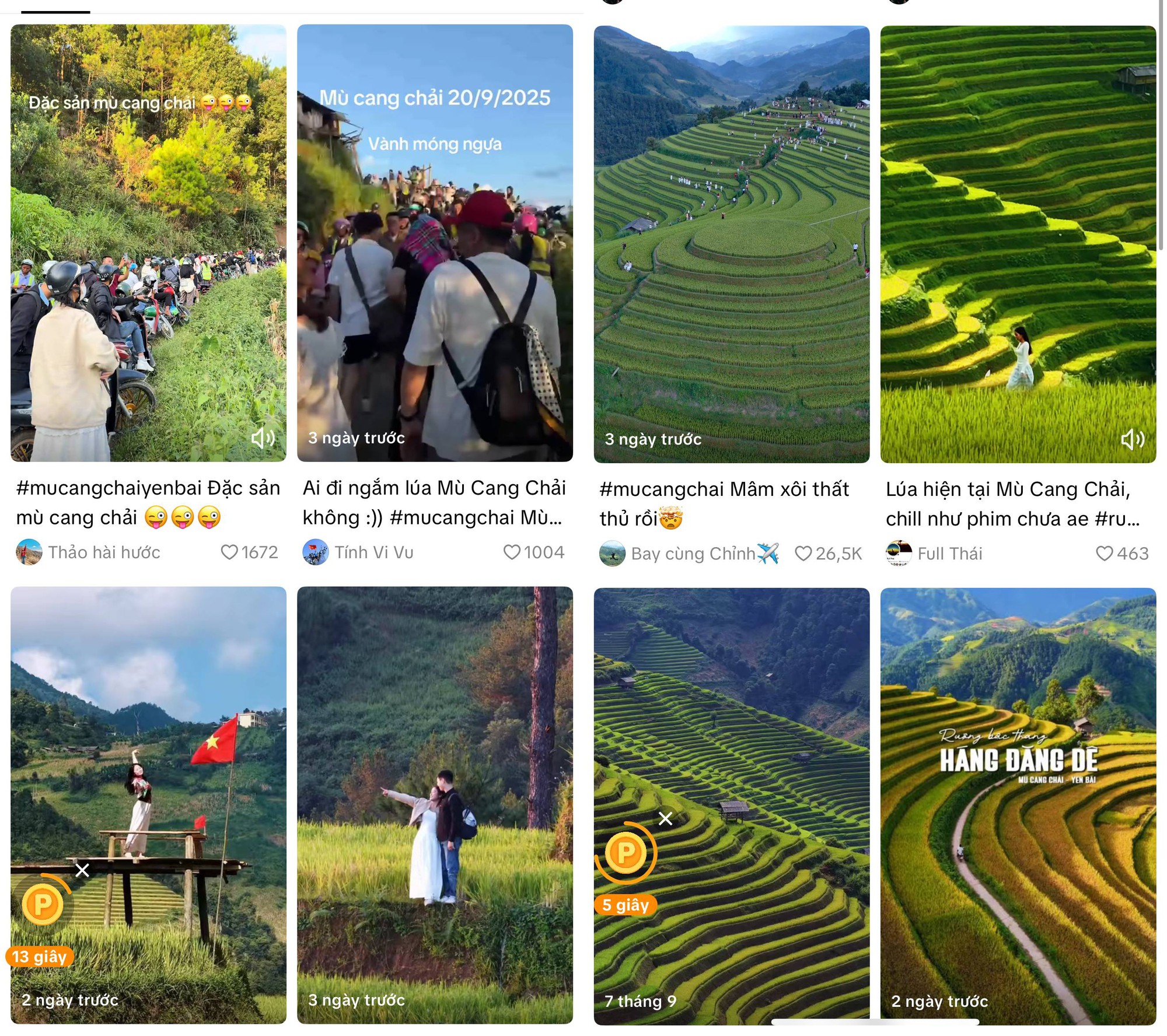Open the 'Mâm xôi thất thủ rồi' video
Viewport: 1167px width, 1036px height.
point(731,244)
